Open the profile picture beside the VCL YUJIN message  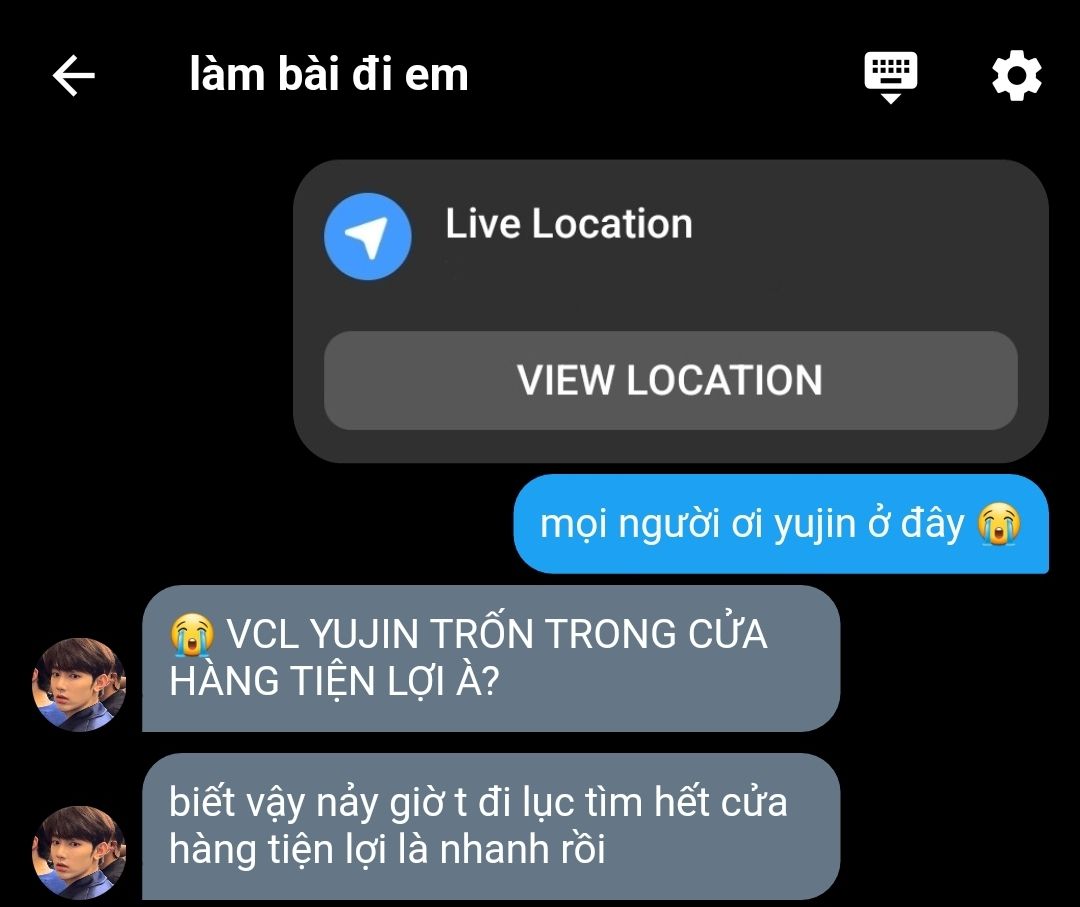point(80,684)
